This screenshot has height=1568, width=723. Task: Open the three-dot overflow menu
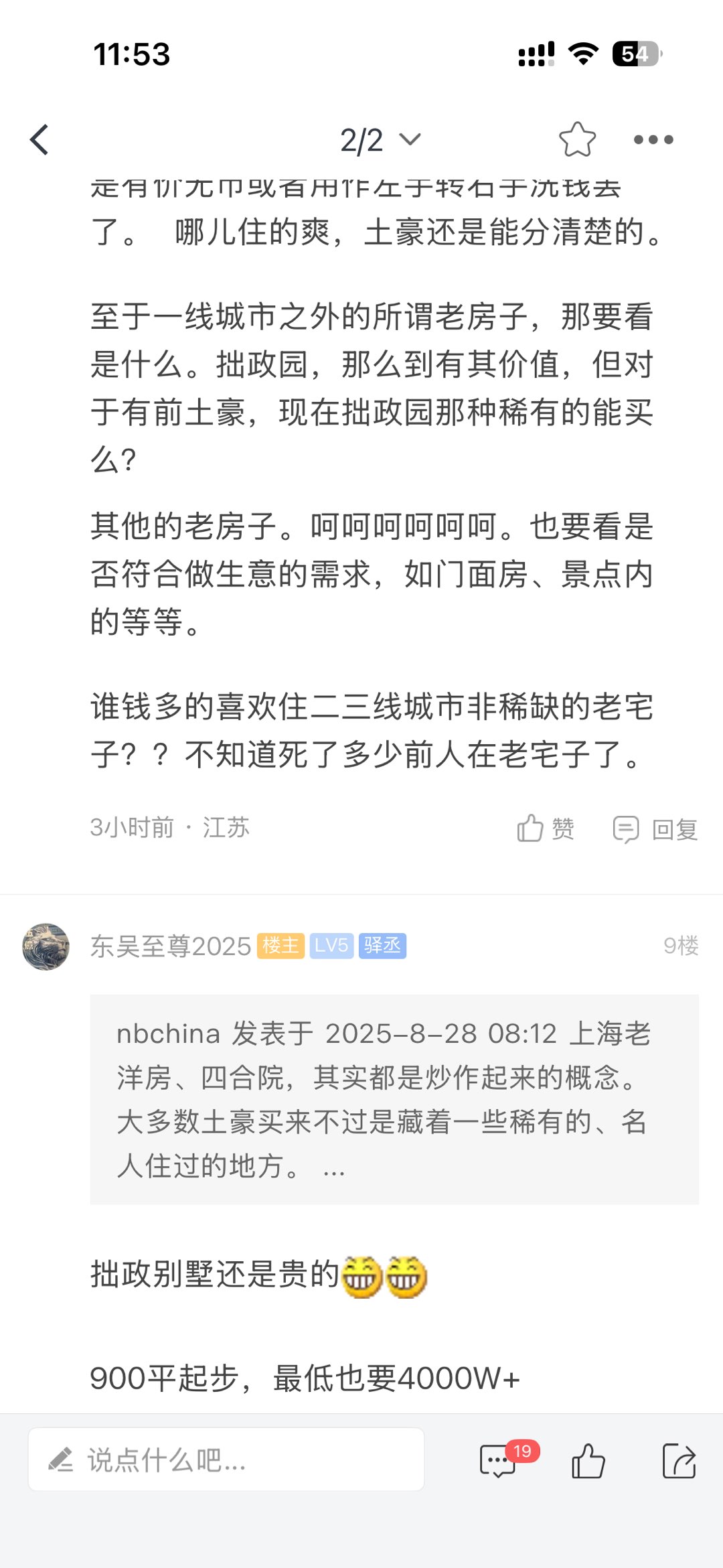click(x=653, y=139)
